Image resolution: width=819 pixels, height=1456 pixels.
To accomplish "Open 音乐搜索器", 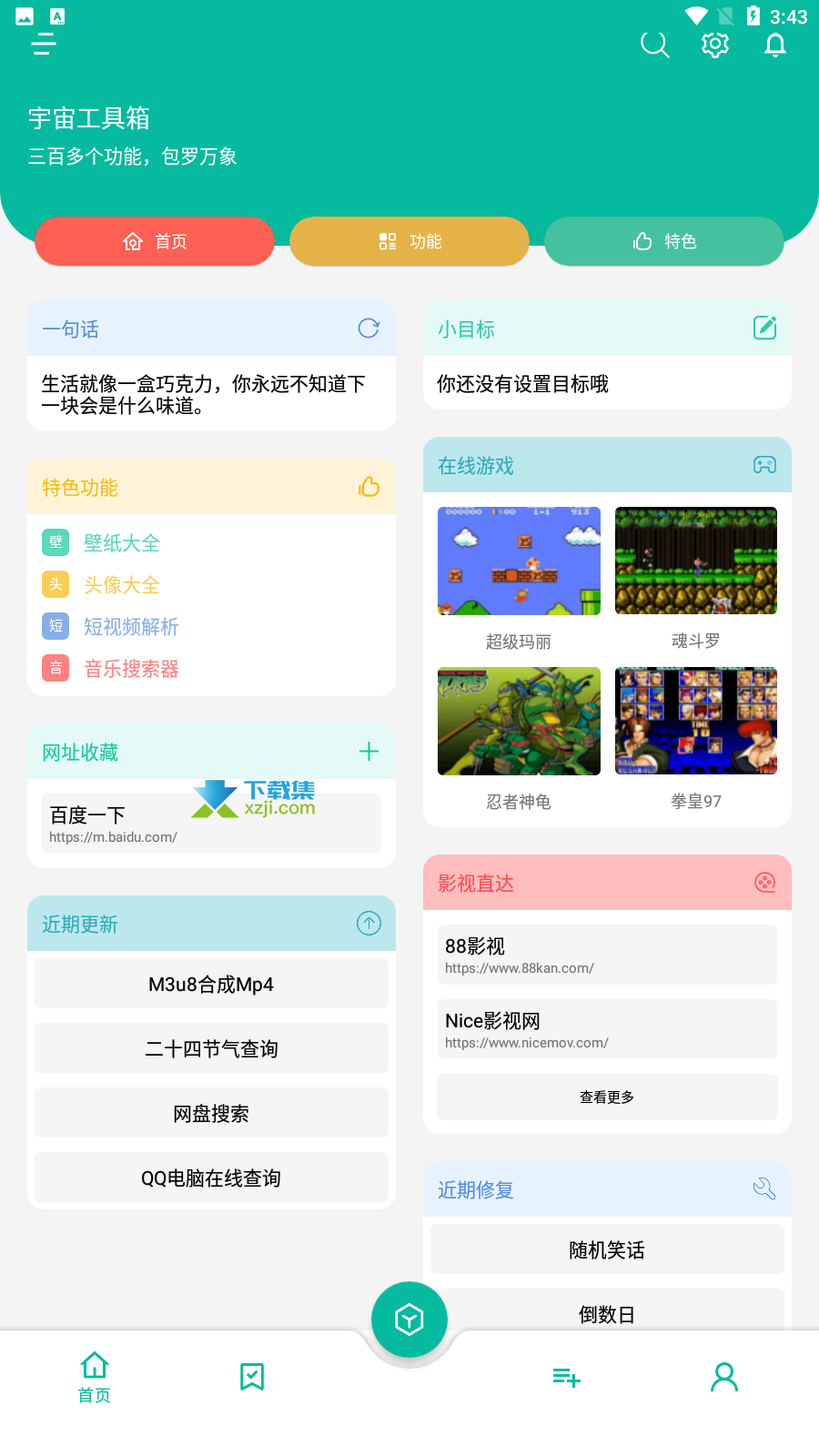I will tap(131, 669).
